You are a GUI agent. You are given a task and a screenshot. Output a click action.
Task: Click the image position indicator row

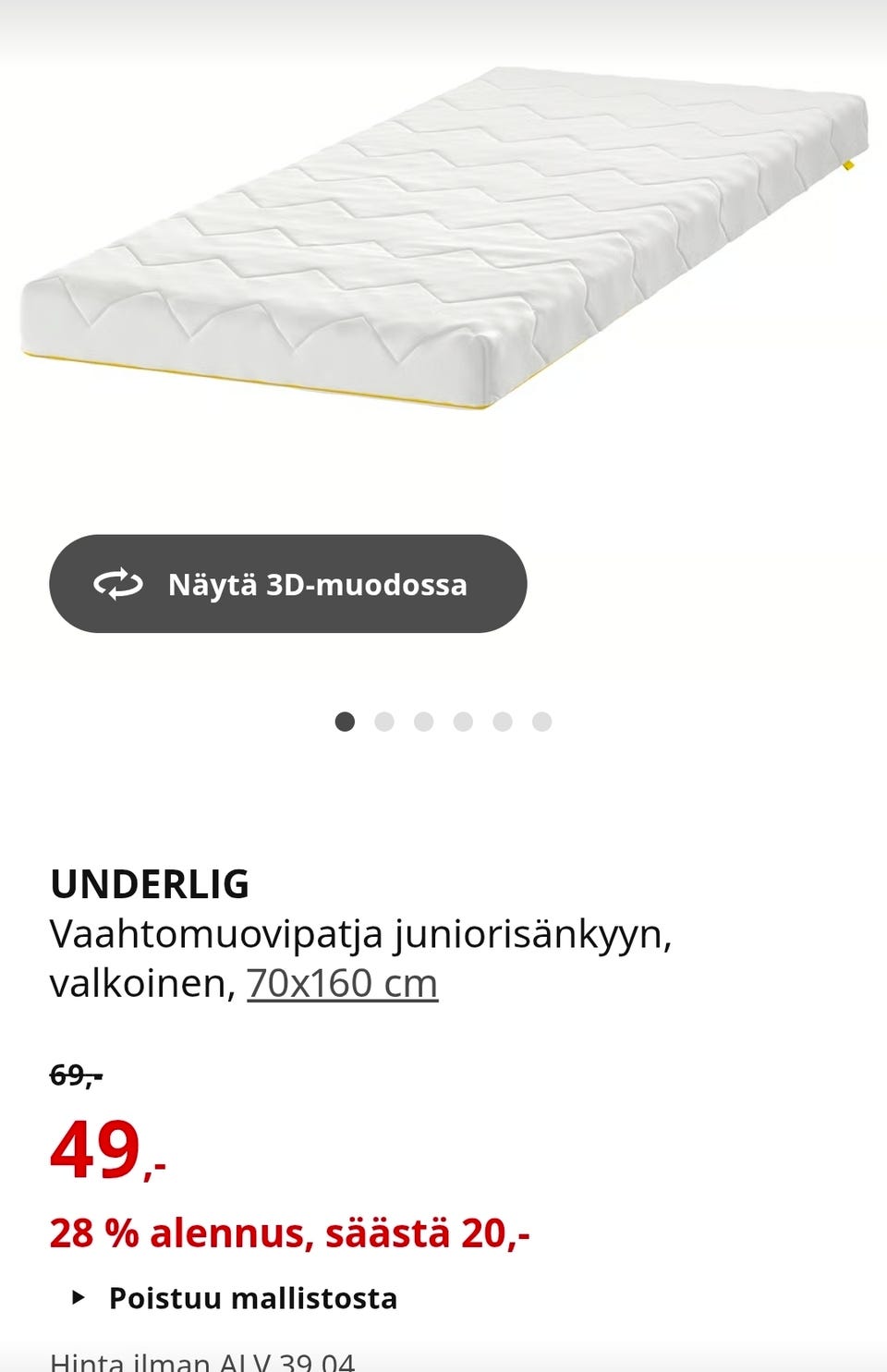coord(443,722)
